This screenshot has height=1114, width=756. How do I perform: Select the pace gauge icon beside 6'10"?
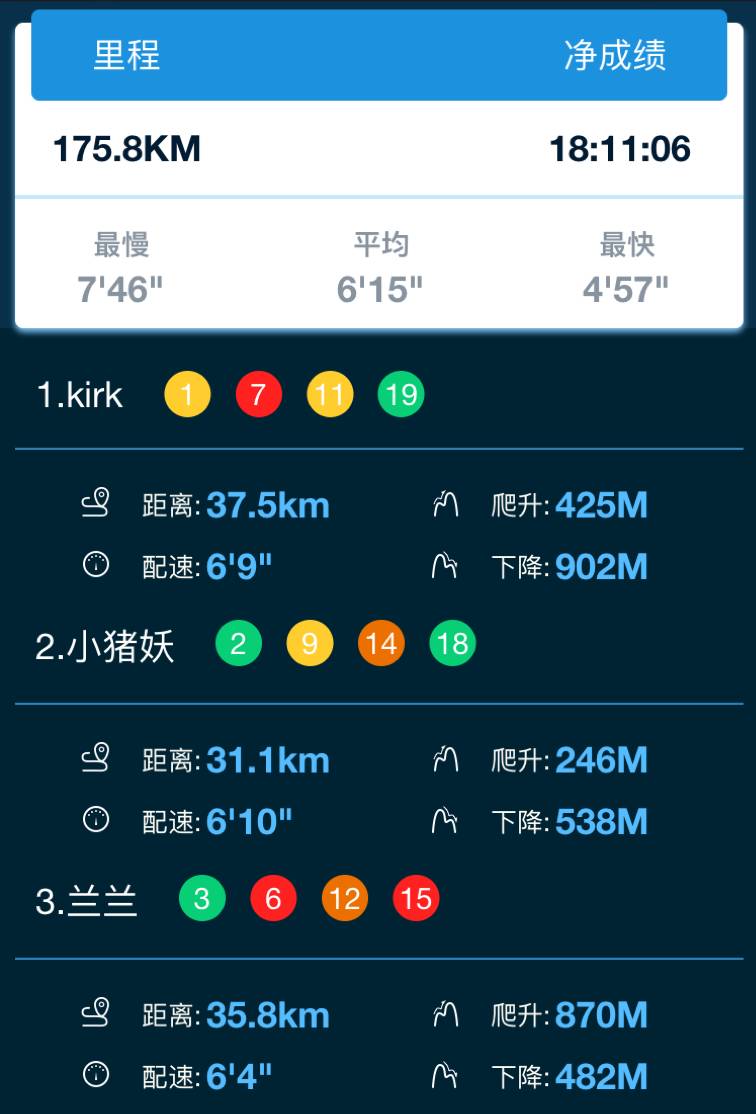click(95, 820)
